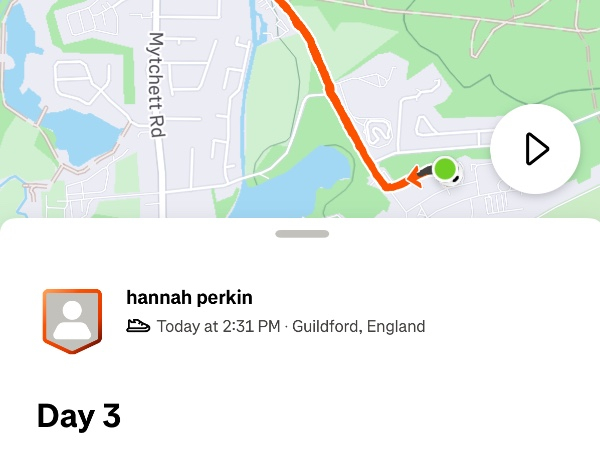Tap the bottom sheet drag handle
The image size is (600, 450).
[302, 234]
